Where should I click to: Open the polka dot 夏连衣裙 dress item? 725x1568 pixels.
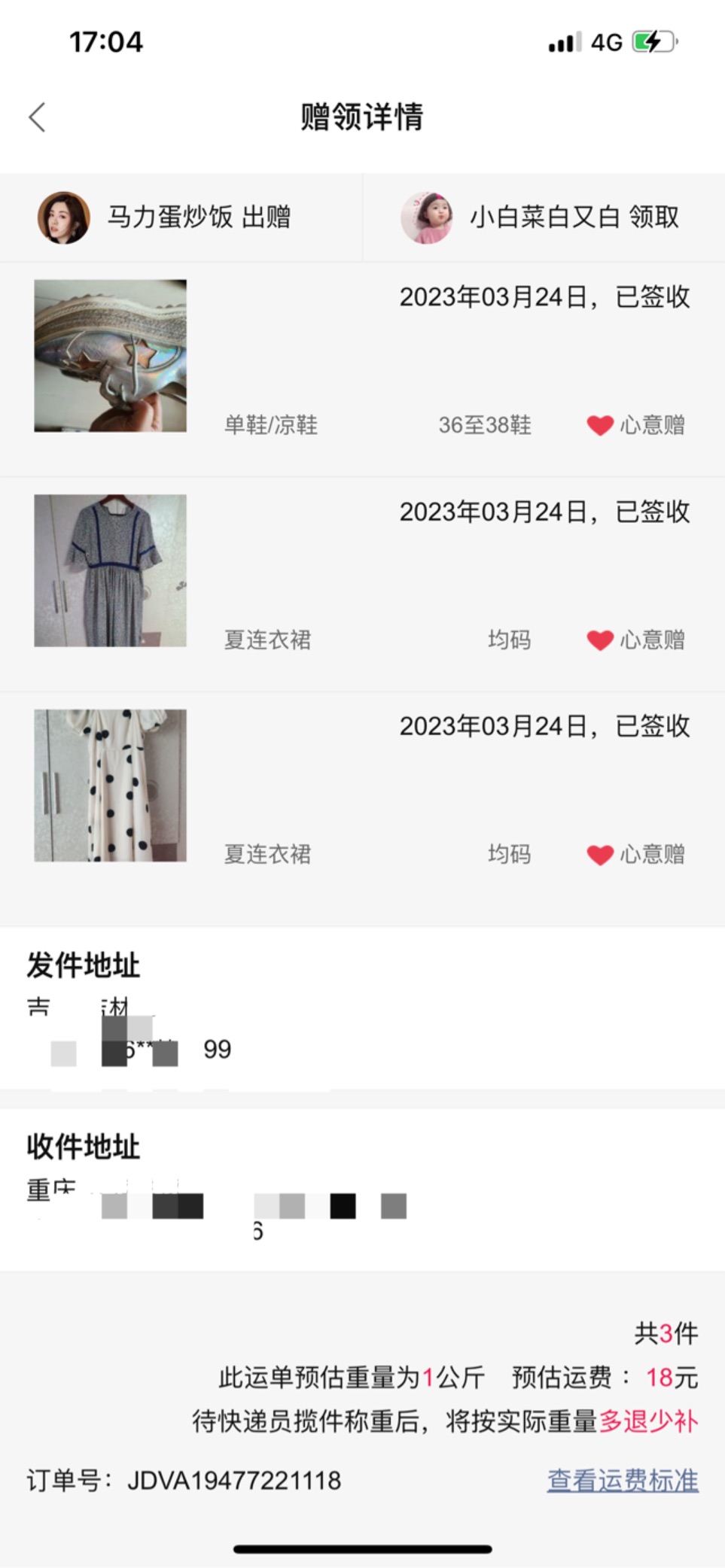pyautogui.click(x=362, y=798)
